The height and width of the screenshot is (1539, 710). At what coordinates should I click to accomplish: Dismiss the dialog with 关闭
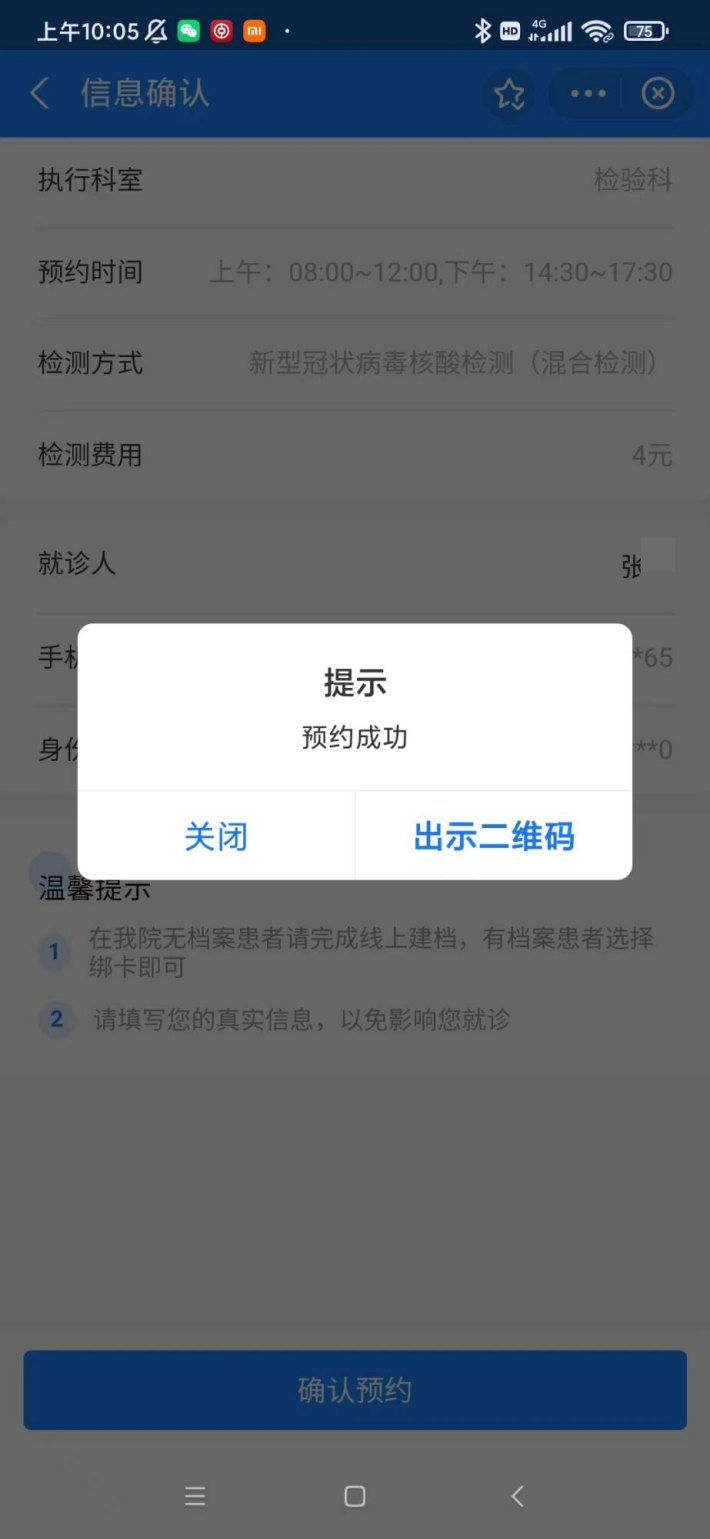coord(216,836)
